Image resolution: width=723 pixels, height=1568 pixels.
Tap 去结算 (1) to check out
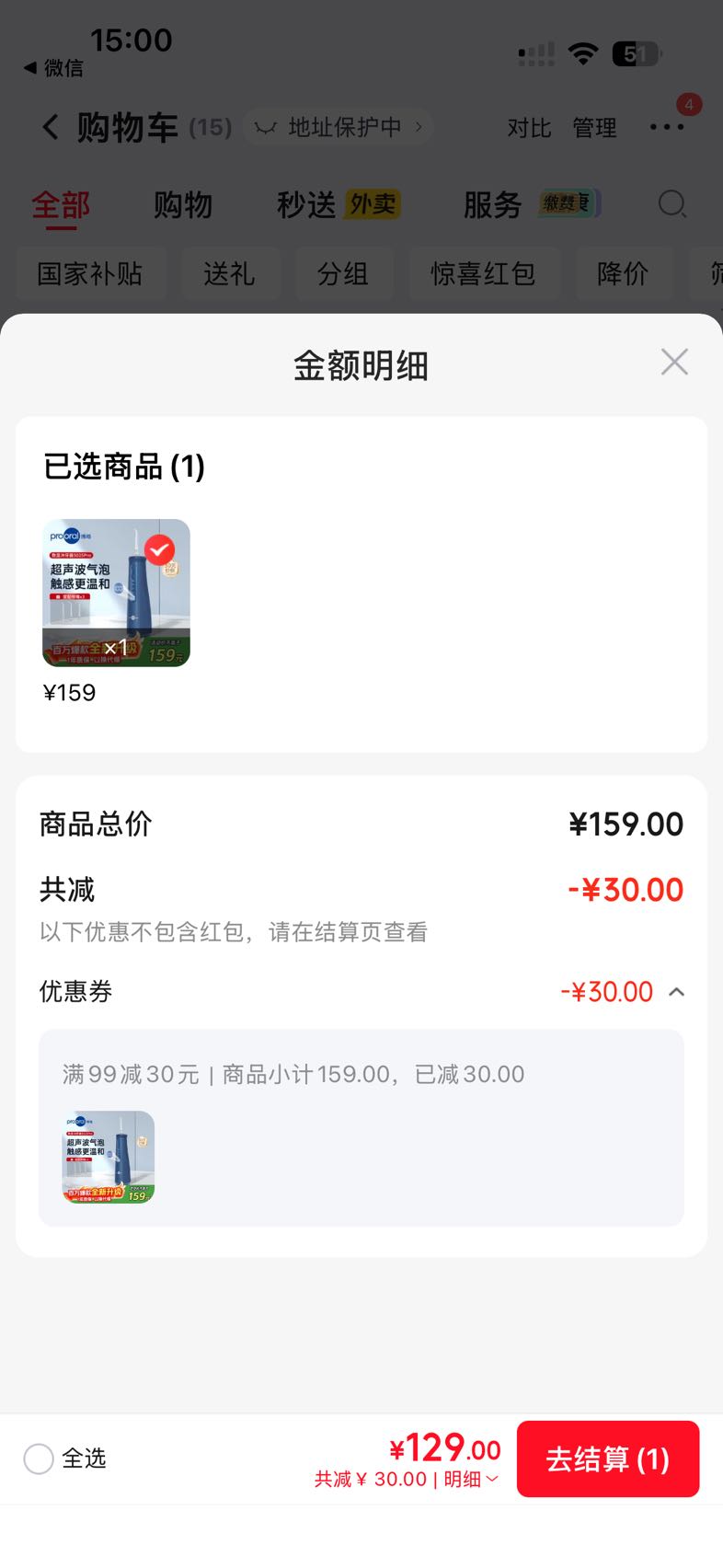608,1458
